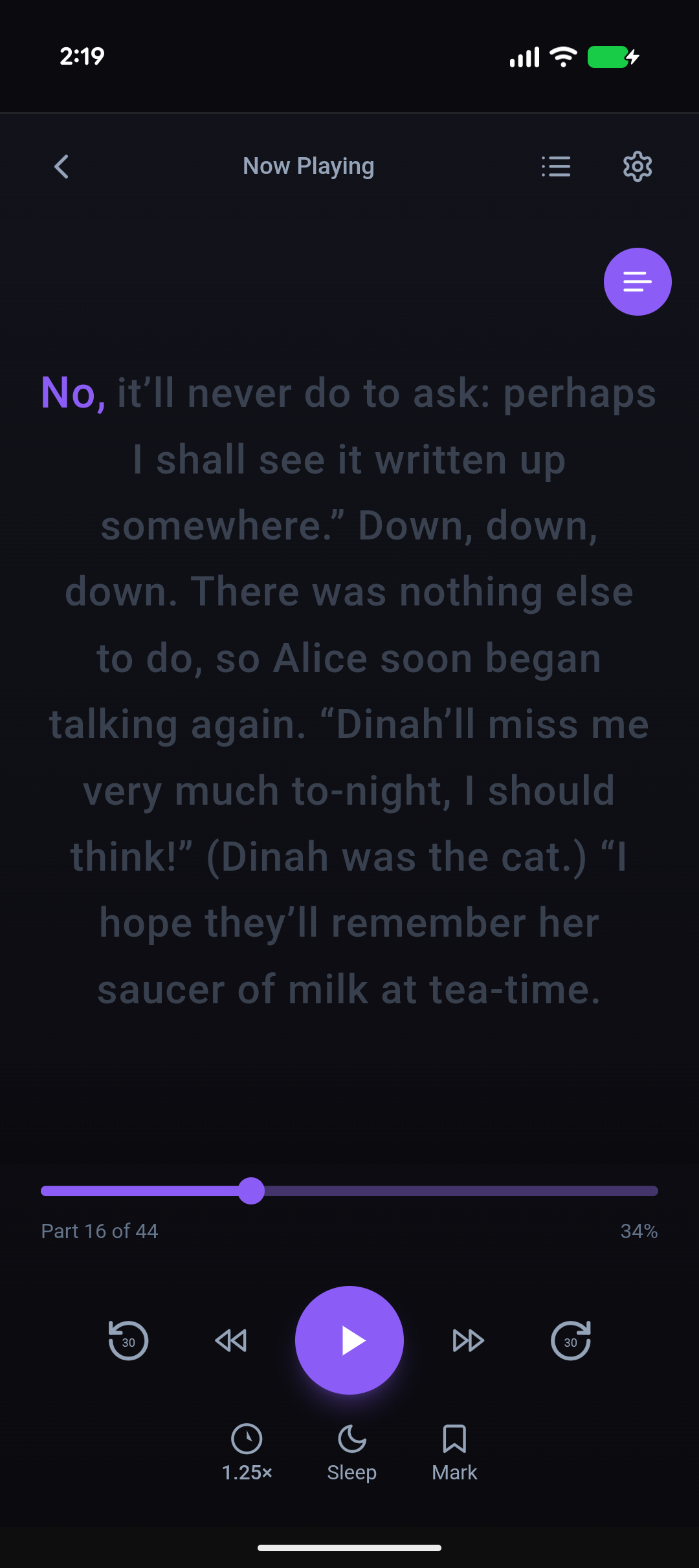Open settings gear
Viewport: 699px width, 1568px height.
(638, 167)
